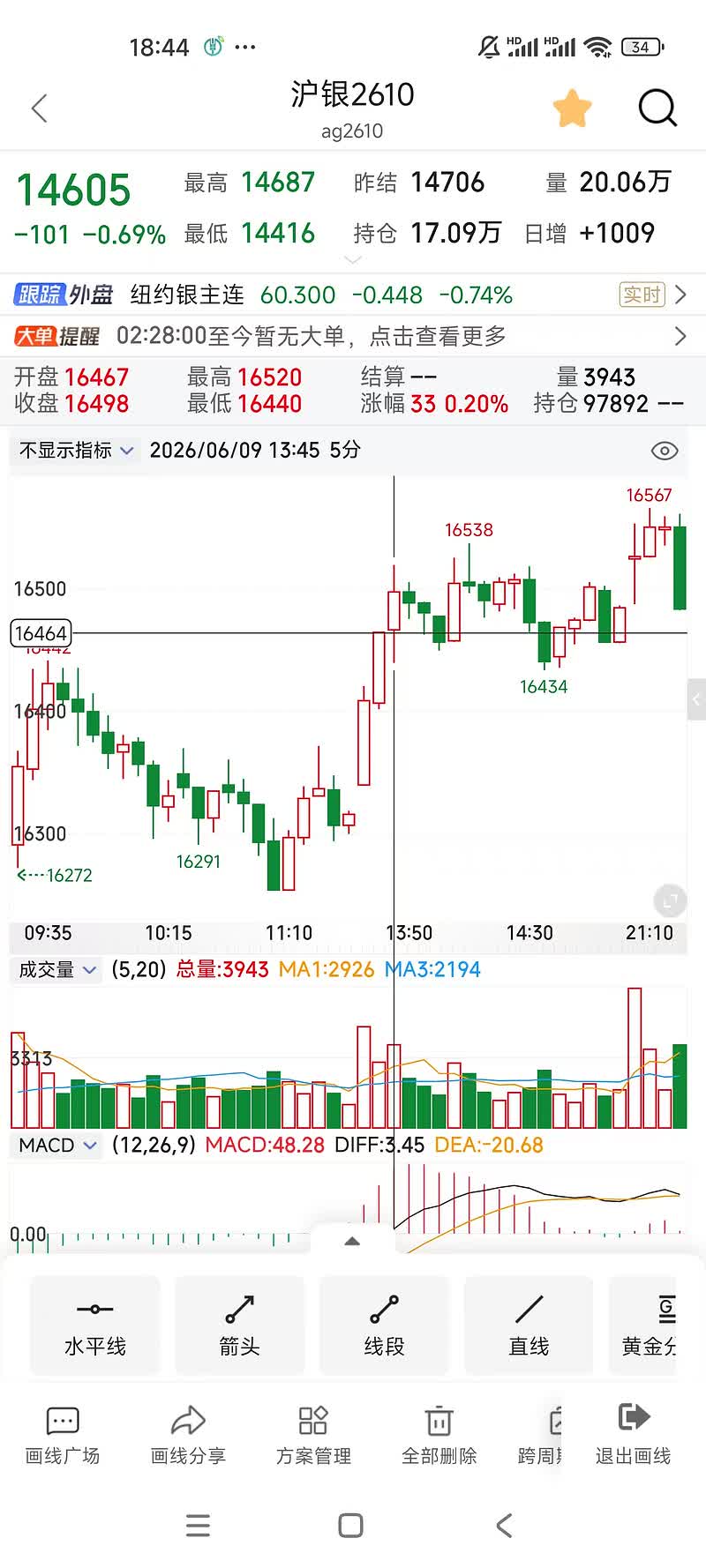Viewport: 706px width, 1568px height.
Task: Open 方案管理 scheme management
Action: tap(313, 1436)
